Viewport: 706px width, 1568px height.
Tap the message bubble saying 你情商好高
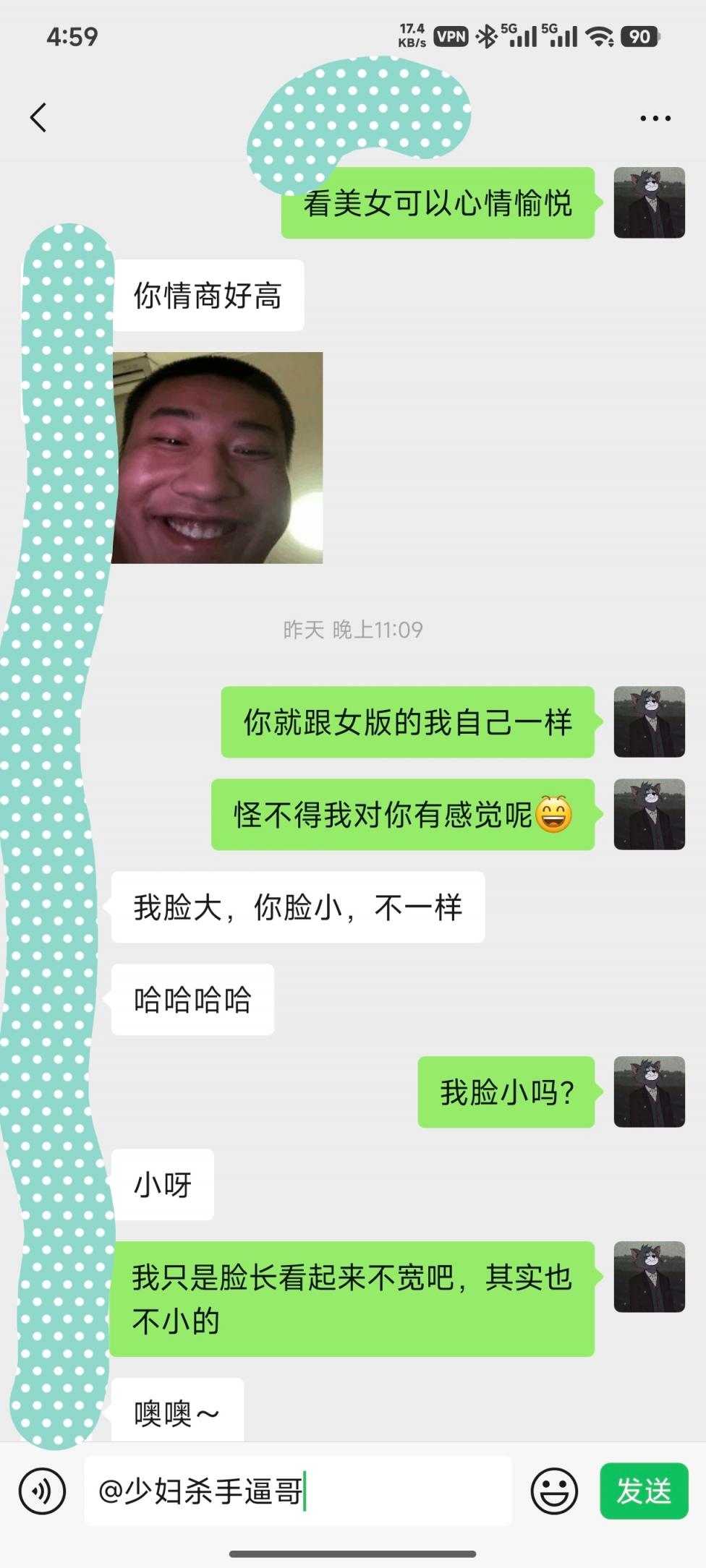[x=210, y=294]
